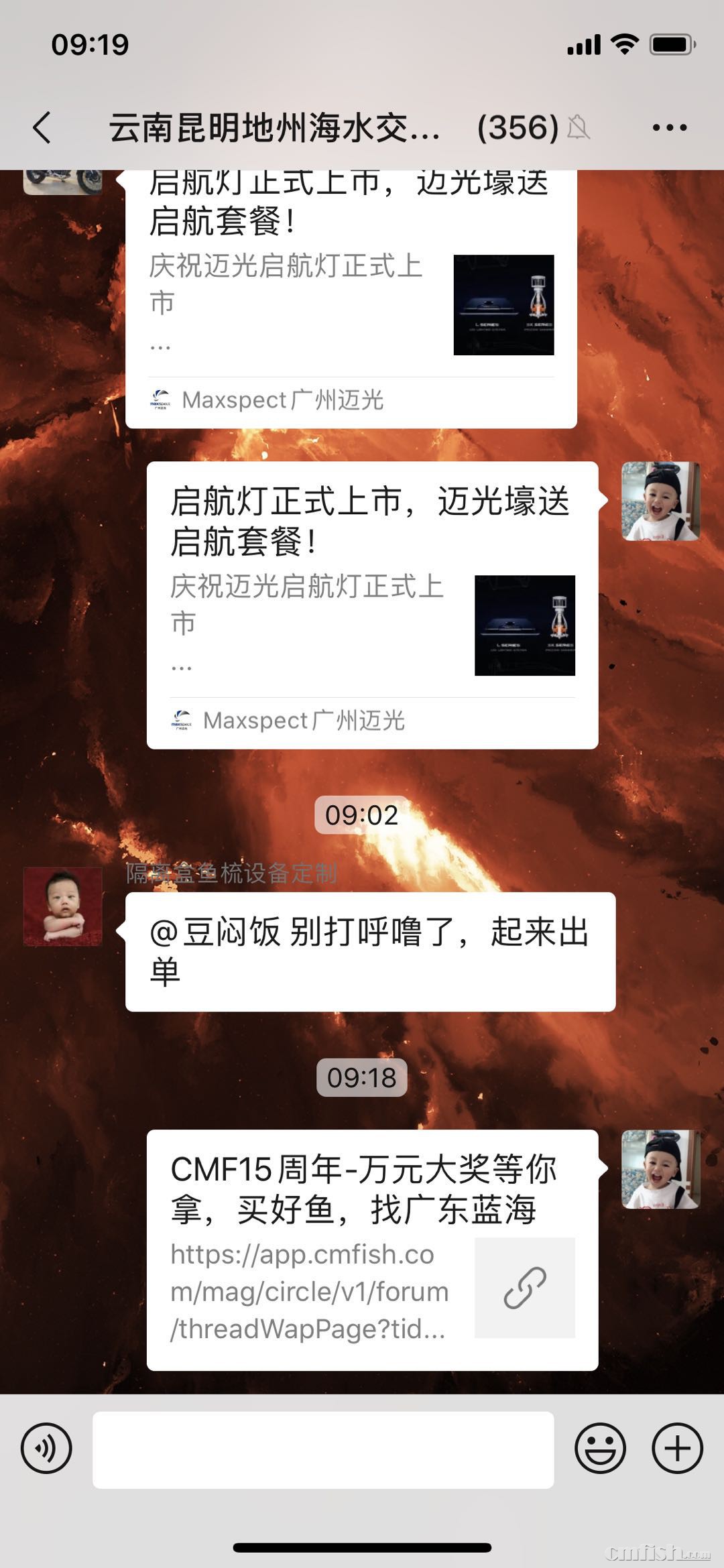Go back to the chat list
Viewport: 724px width, 1568px height.
tap(42, 127)
